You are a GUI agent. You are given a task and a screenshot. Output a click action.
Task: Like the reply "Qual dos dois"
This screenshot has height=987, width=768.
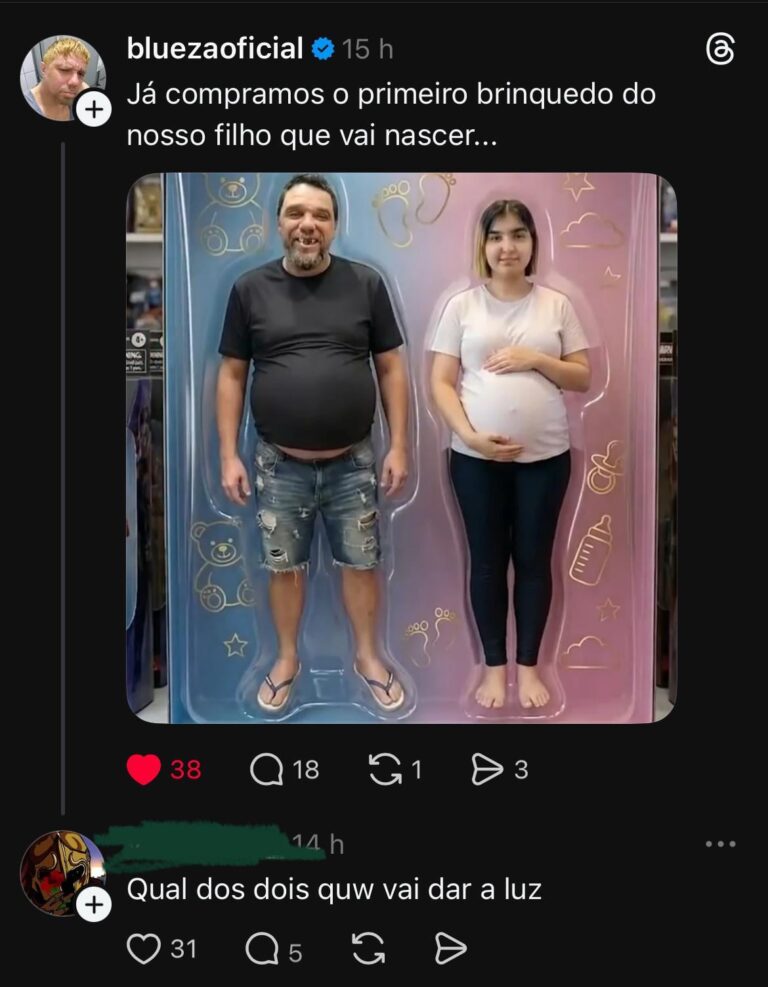[x=144, y=948]
